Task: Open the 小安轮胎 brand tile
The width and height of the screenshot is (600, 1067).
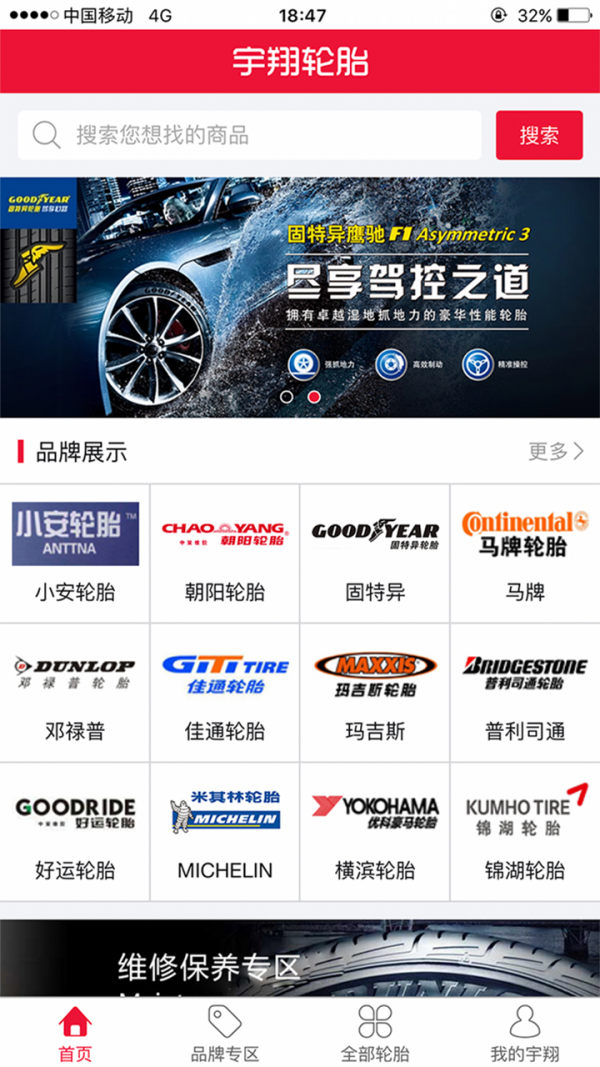Action: tap(75, 553)
